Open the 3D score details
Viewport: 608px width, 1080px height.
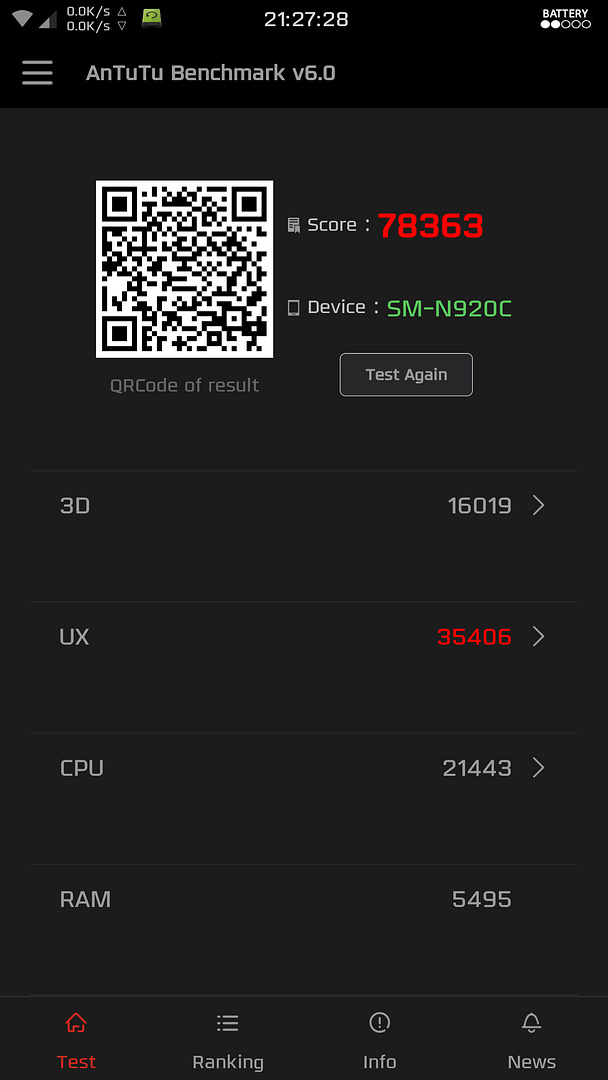coord(304,506)
